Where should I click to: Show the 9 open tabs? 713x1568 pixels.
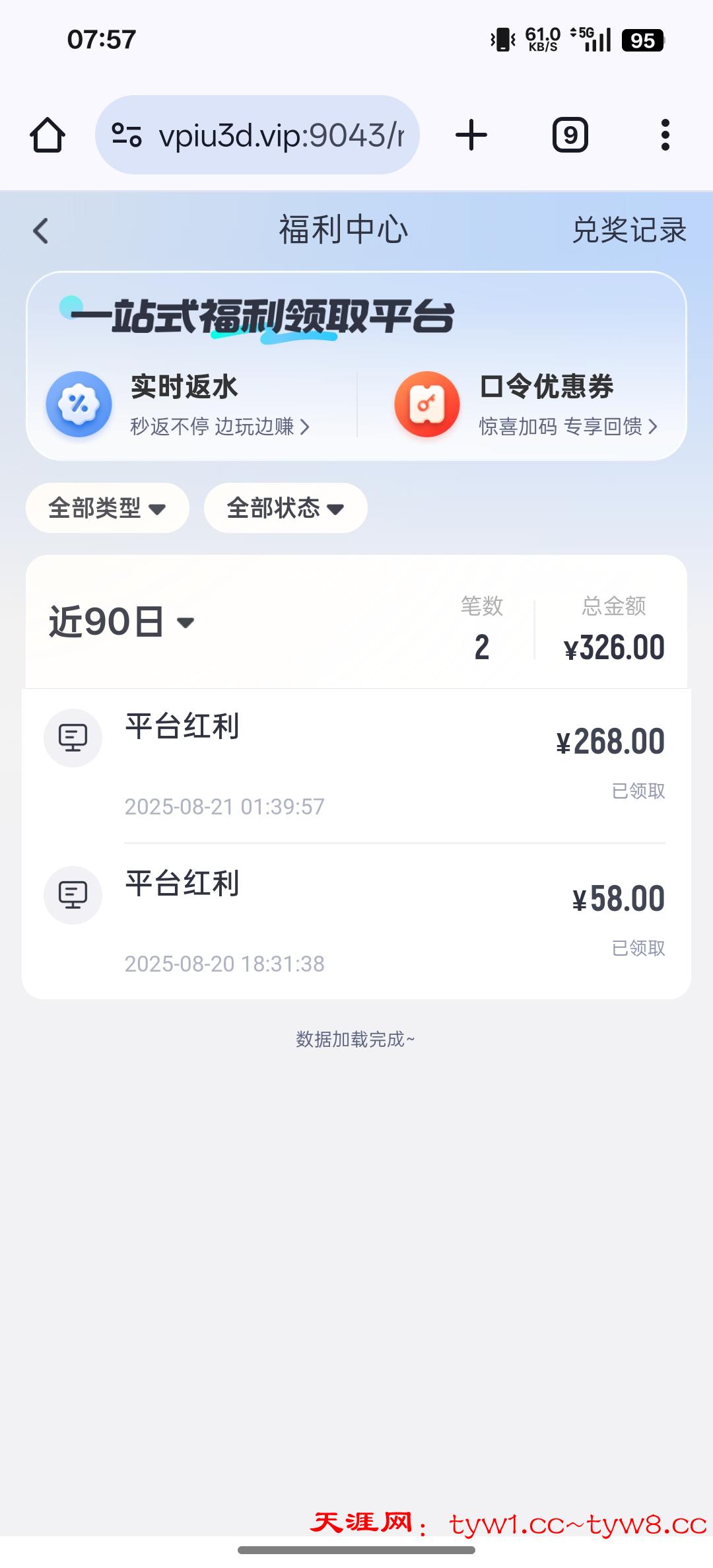click(x=570, y=135)
